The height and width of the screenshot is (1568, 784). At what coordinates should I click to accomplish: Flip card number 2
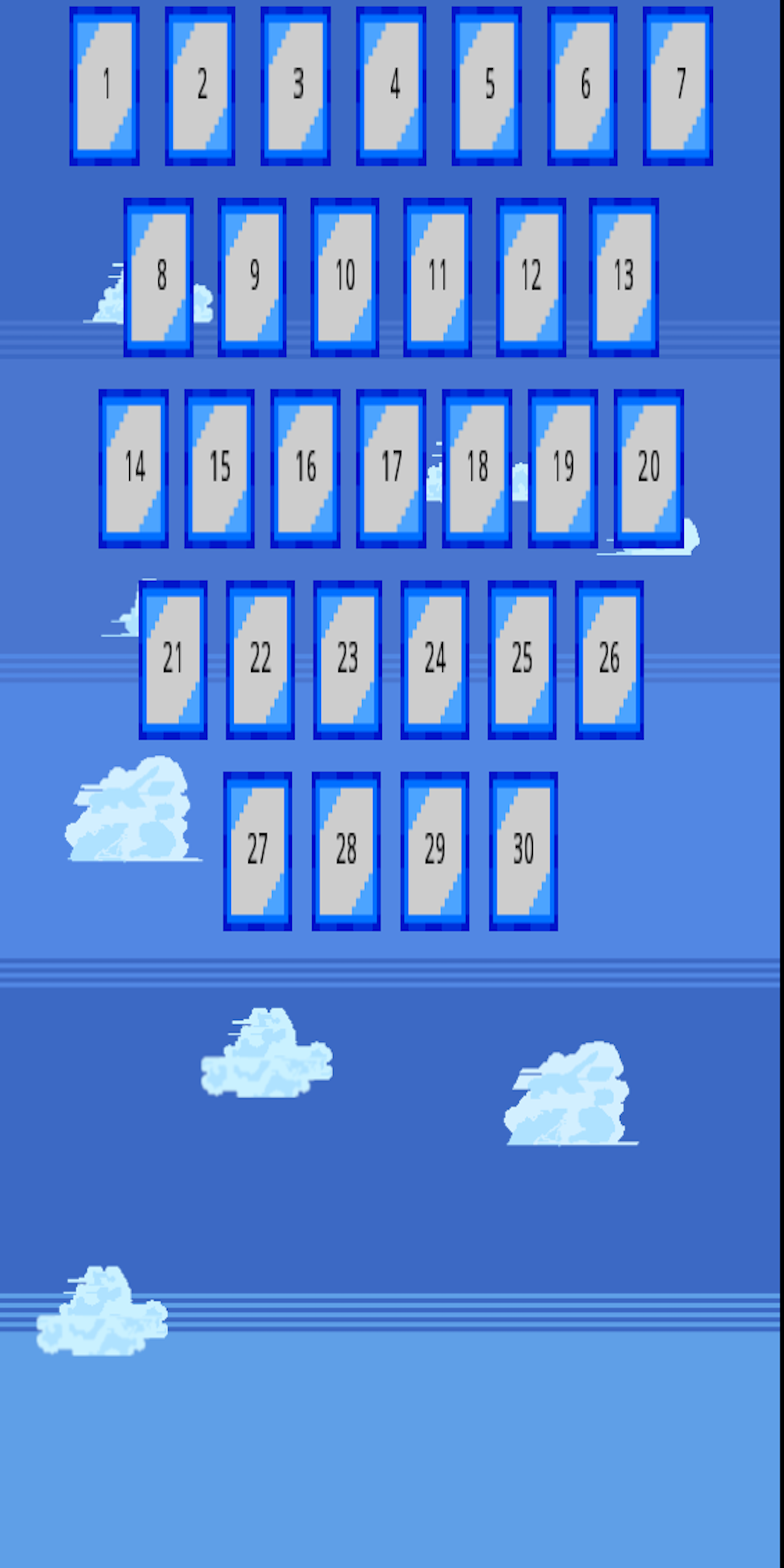pyautogui.click(x=201, y=85)
